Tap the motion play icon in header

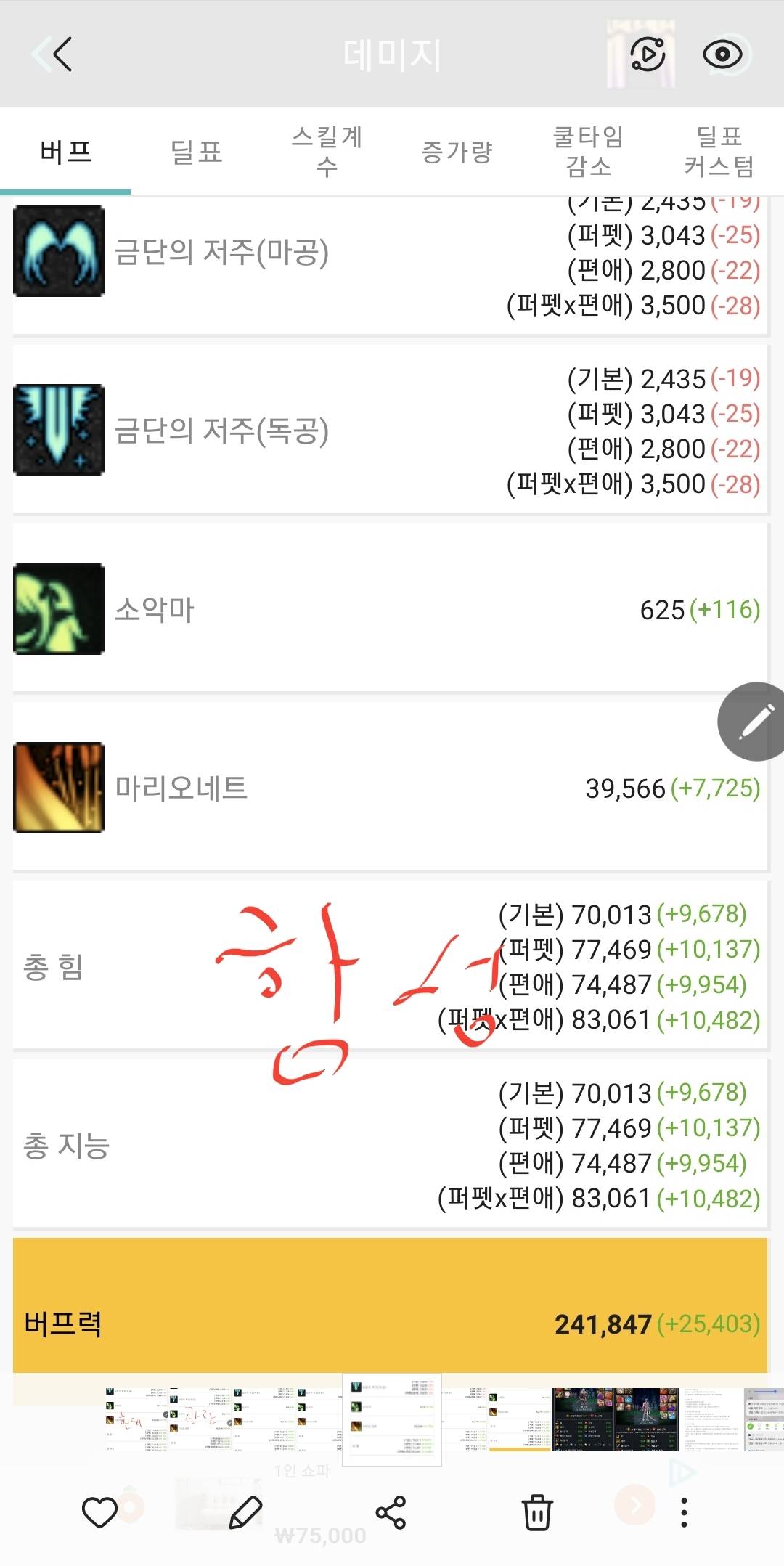(647, 54)
